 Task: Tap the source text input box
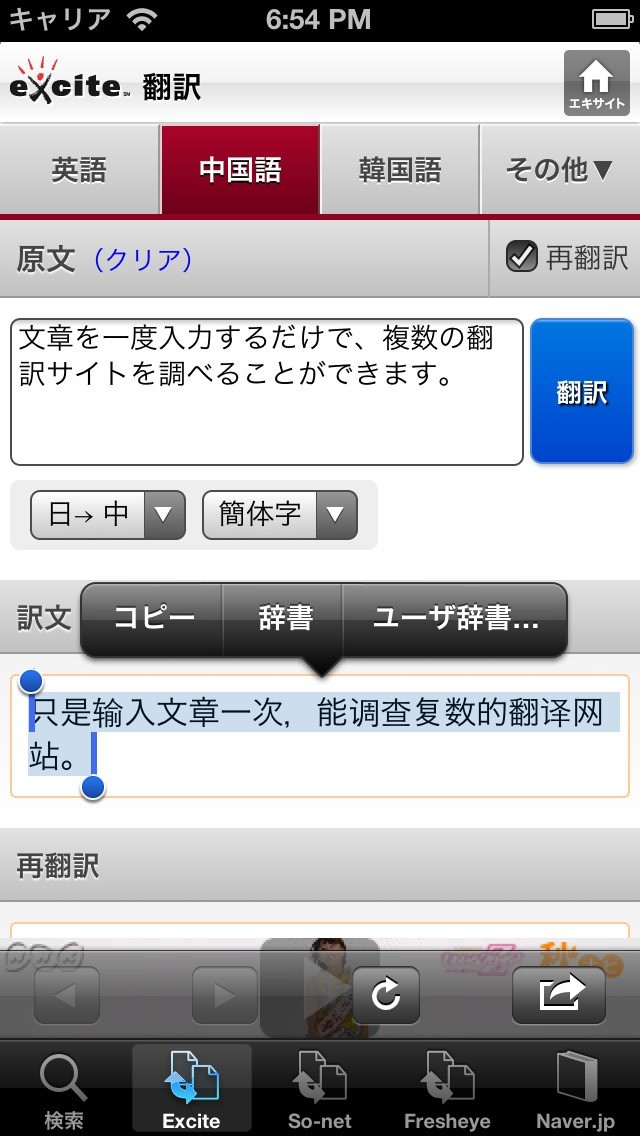267,392
